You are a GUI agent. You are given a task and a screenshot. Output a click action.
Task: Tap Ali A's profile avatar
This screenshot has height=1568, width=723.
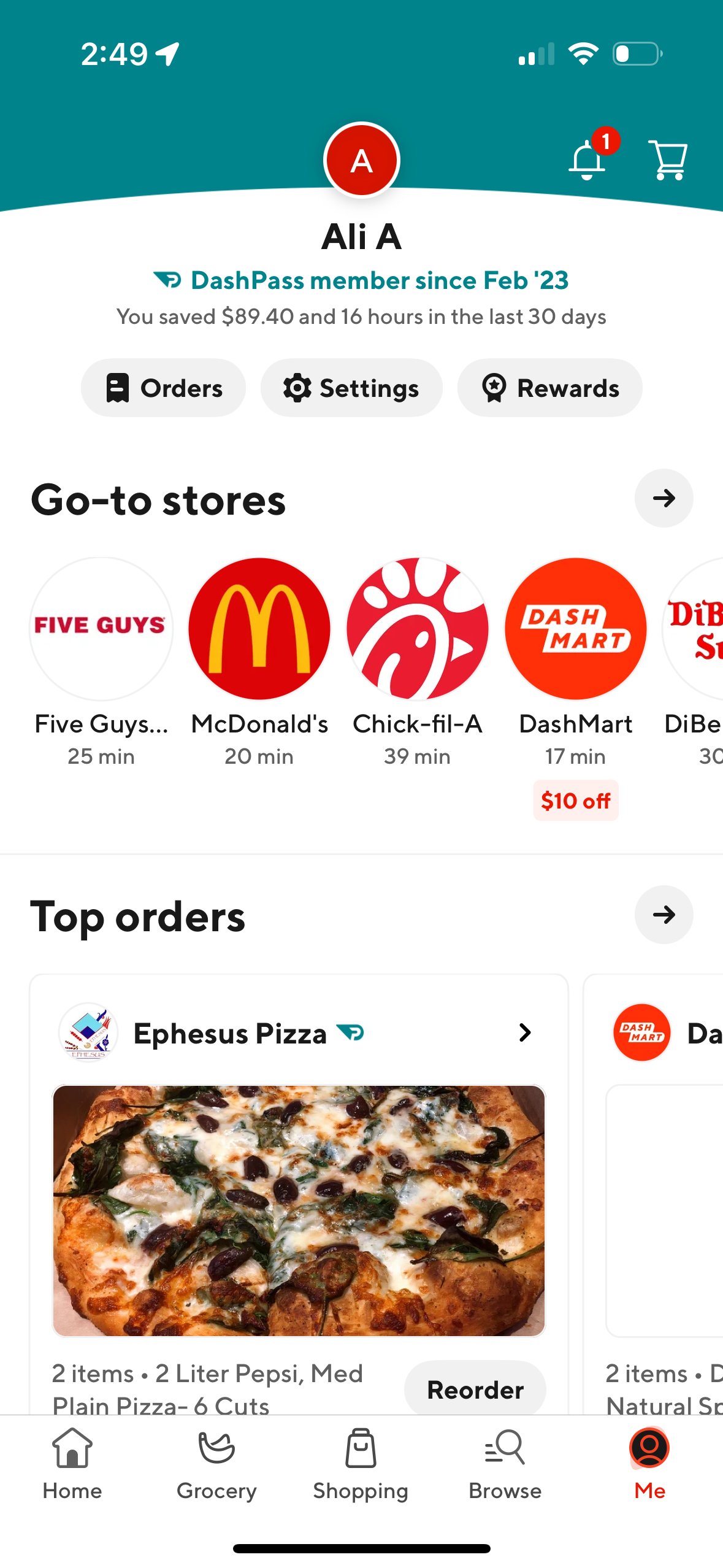[x=361, y=161]
